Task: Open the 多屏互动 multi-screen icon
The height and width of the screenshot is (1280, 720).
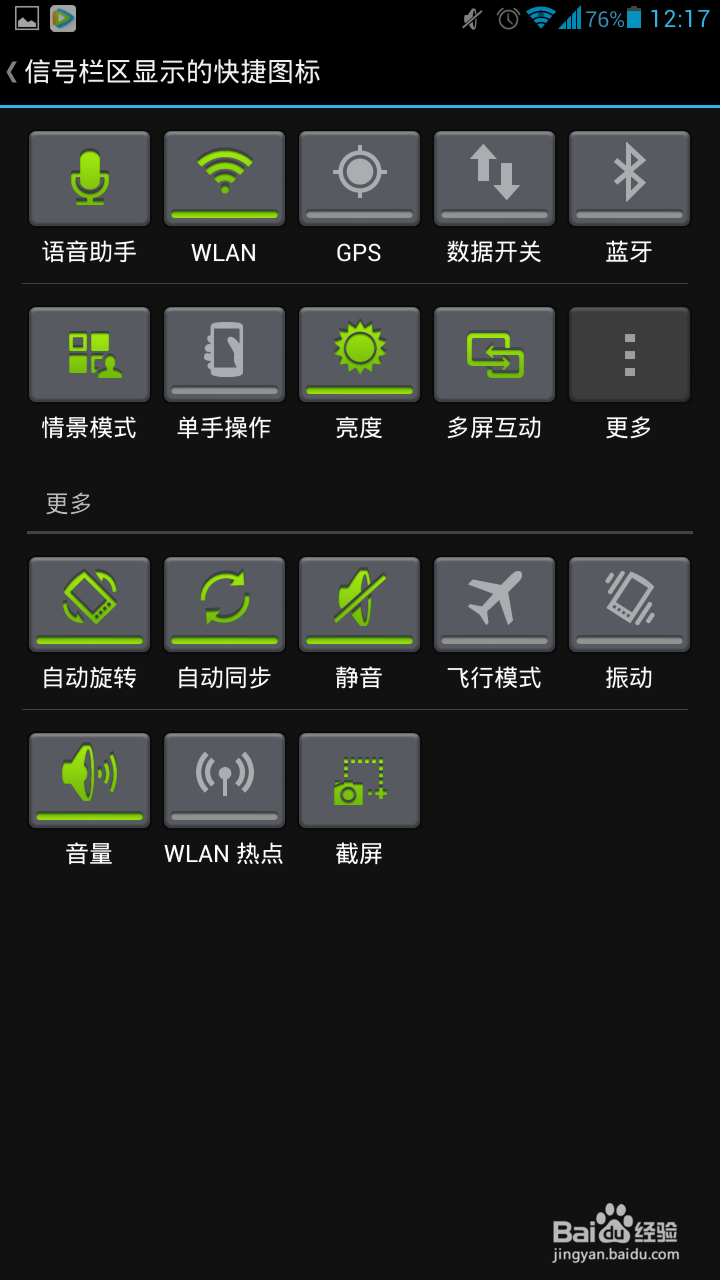Action: click(x=494, y=354)
